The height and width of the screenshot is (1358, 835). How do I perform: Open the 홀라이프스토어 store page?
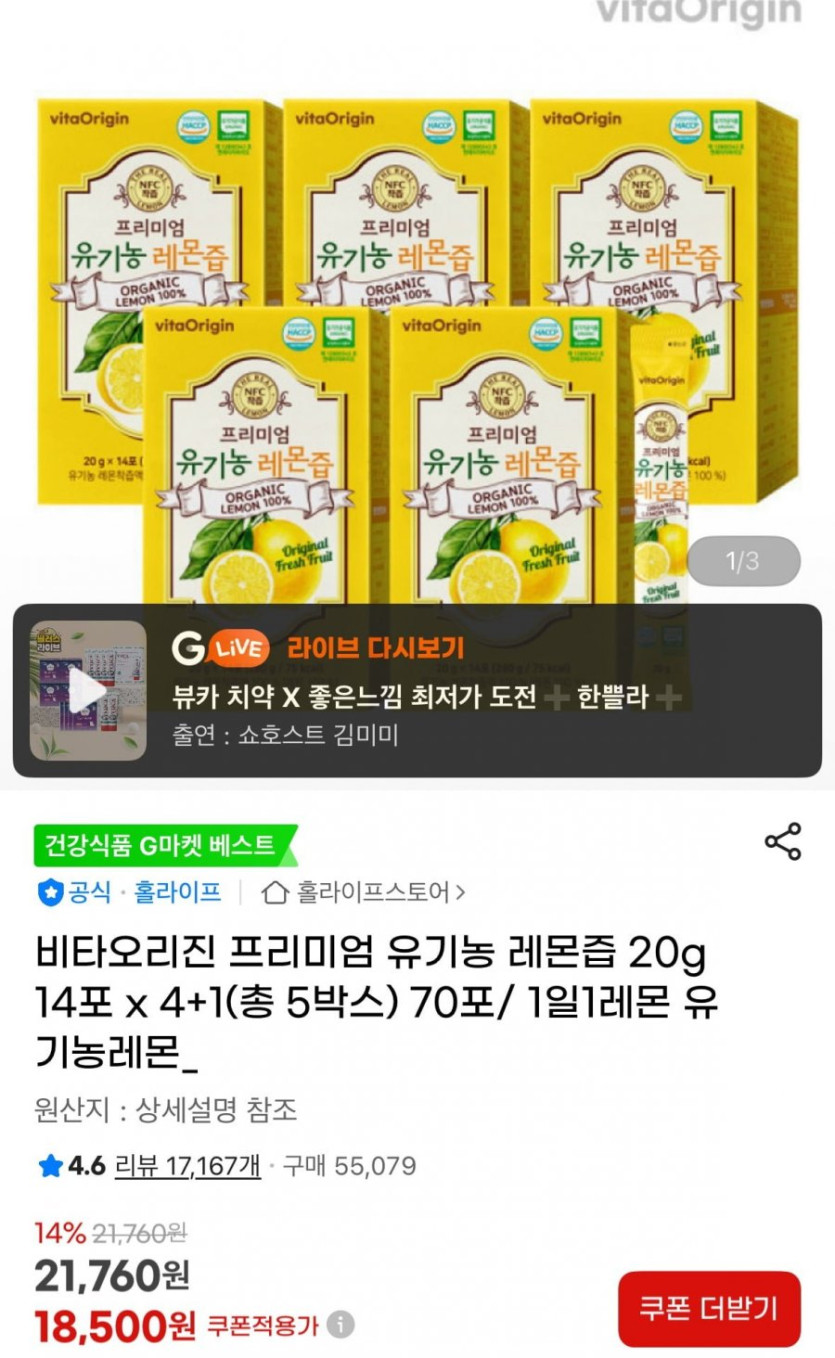click(x=363, y=892)
